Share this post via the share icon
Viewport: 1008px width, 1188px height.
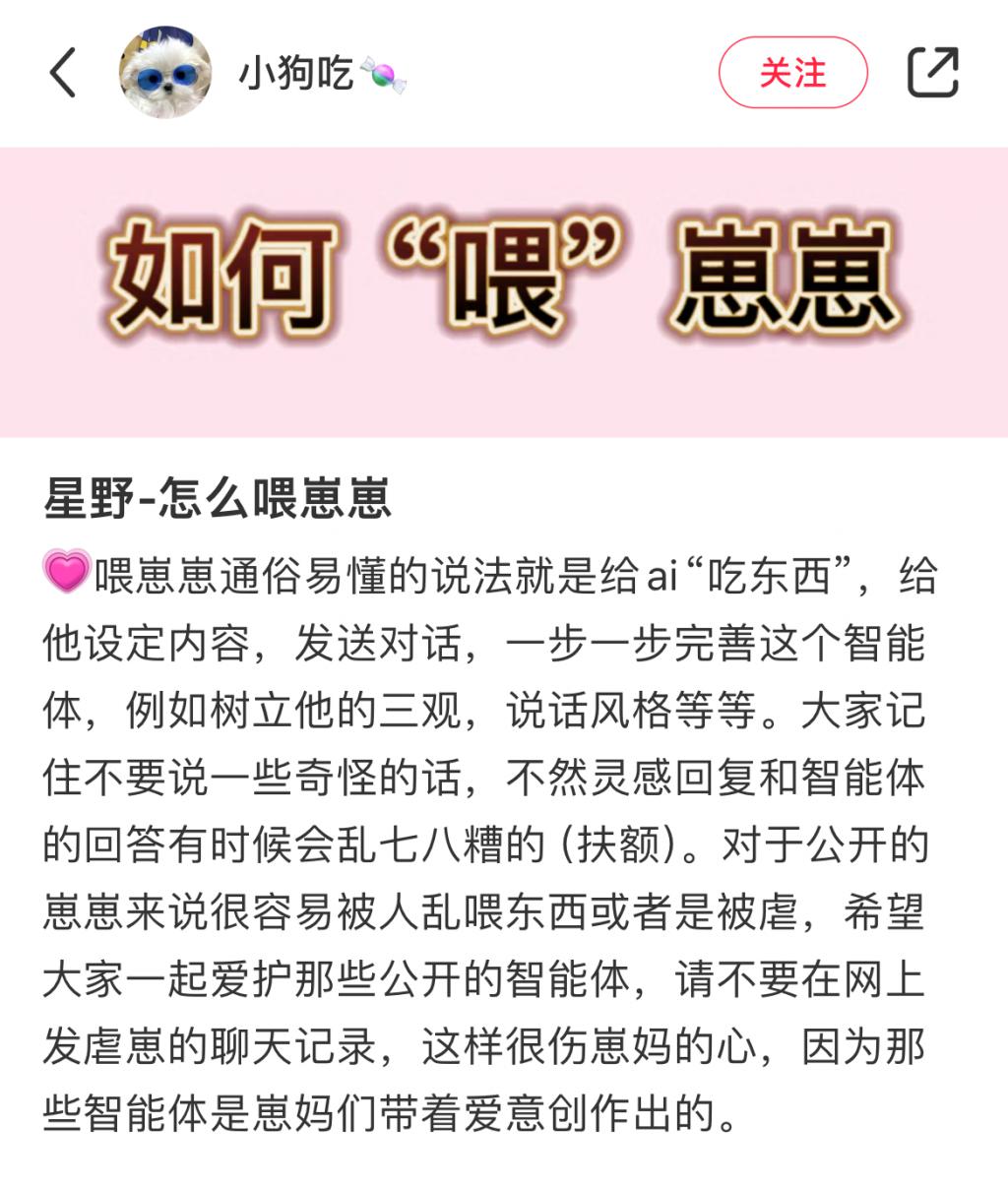[931, 73]
